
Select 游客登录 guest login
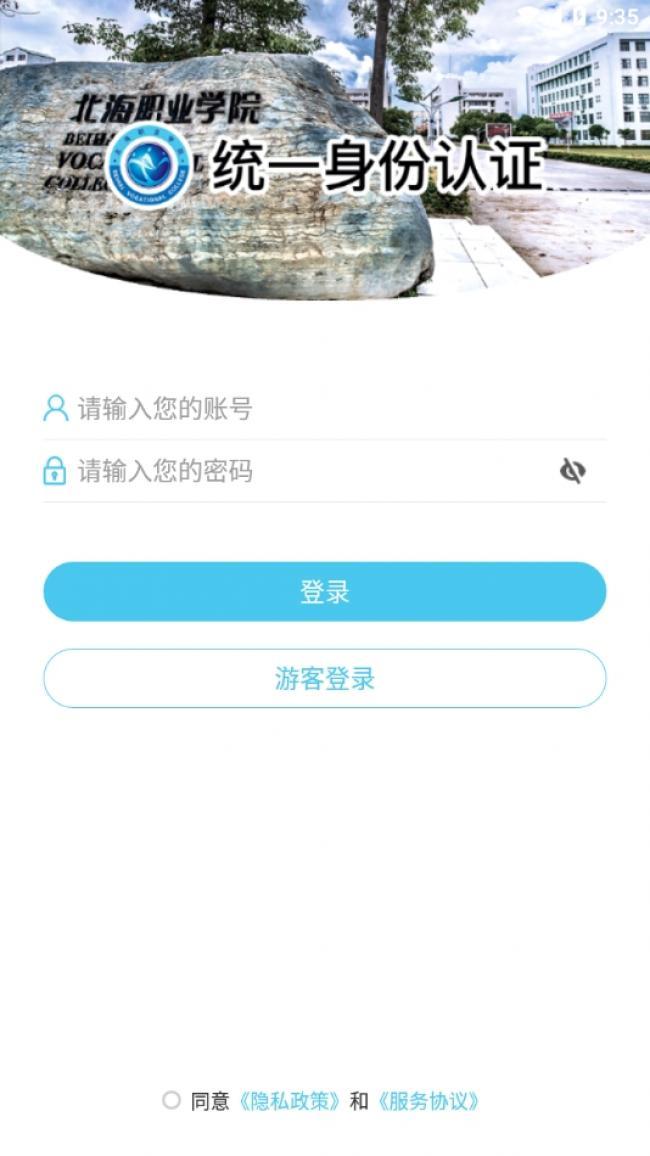click(324, 679)
